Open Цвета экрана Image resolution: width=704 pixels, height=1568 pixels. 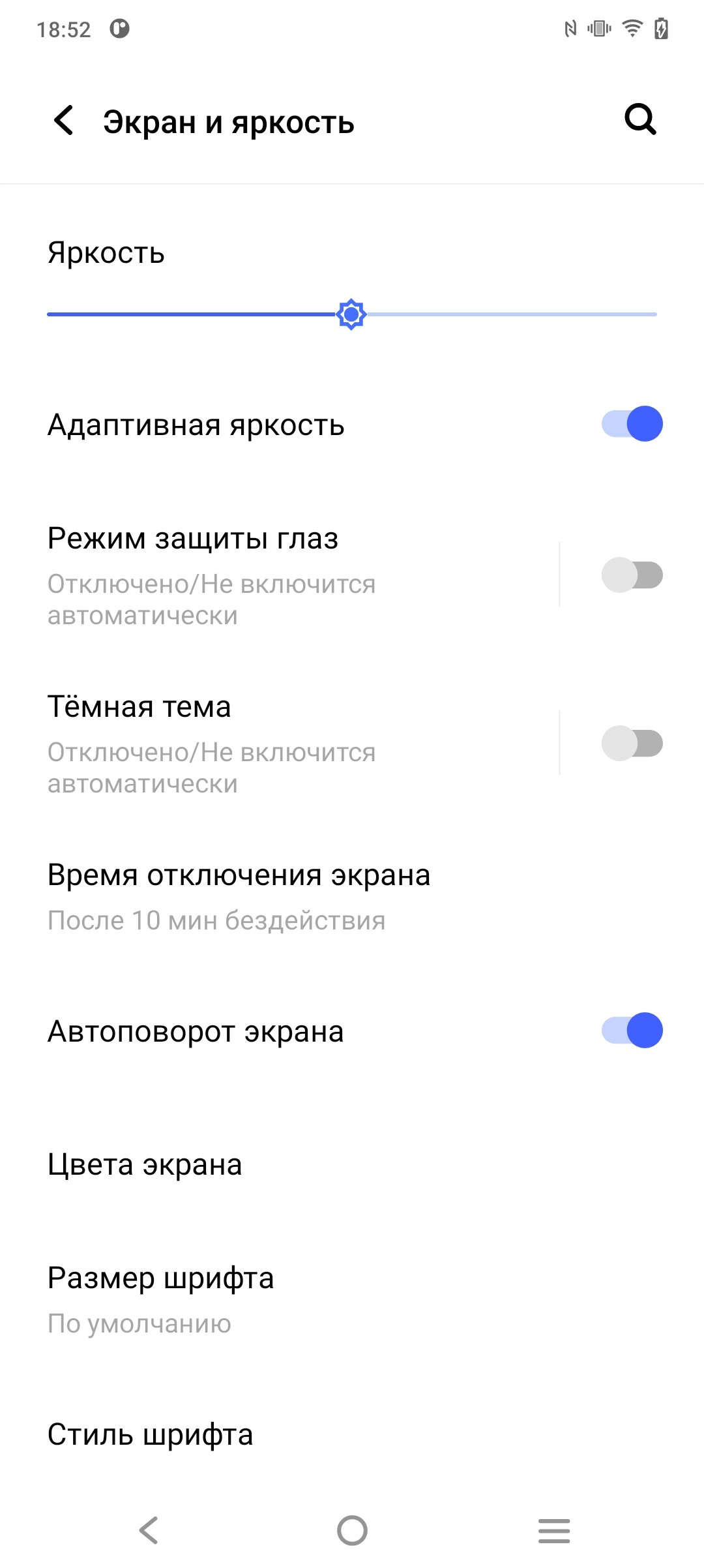tap(352, 1165)
